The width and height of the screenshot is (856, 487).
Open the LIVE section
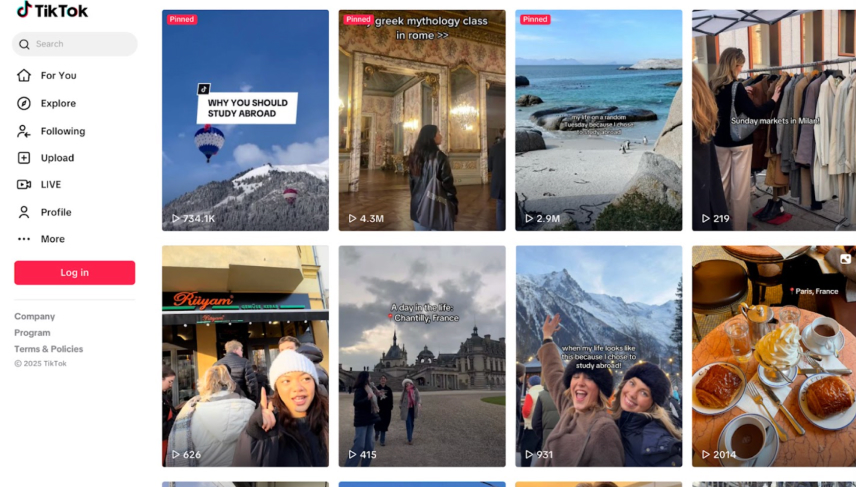pyautogui.click(x=50, y=185)
